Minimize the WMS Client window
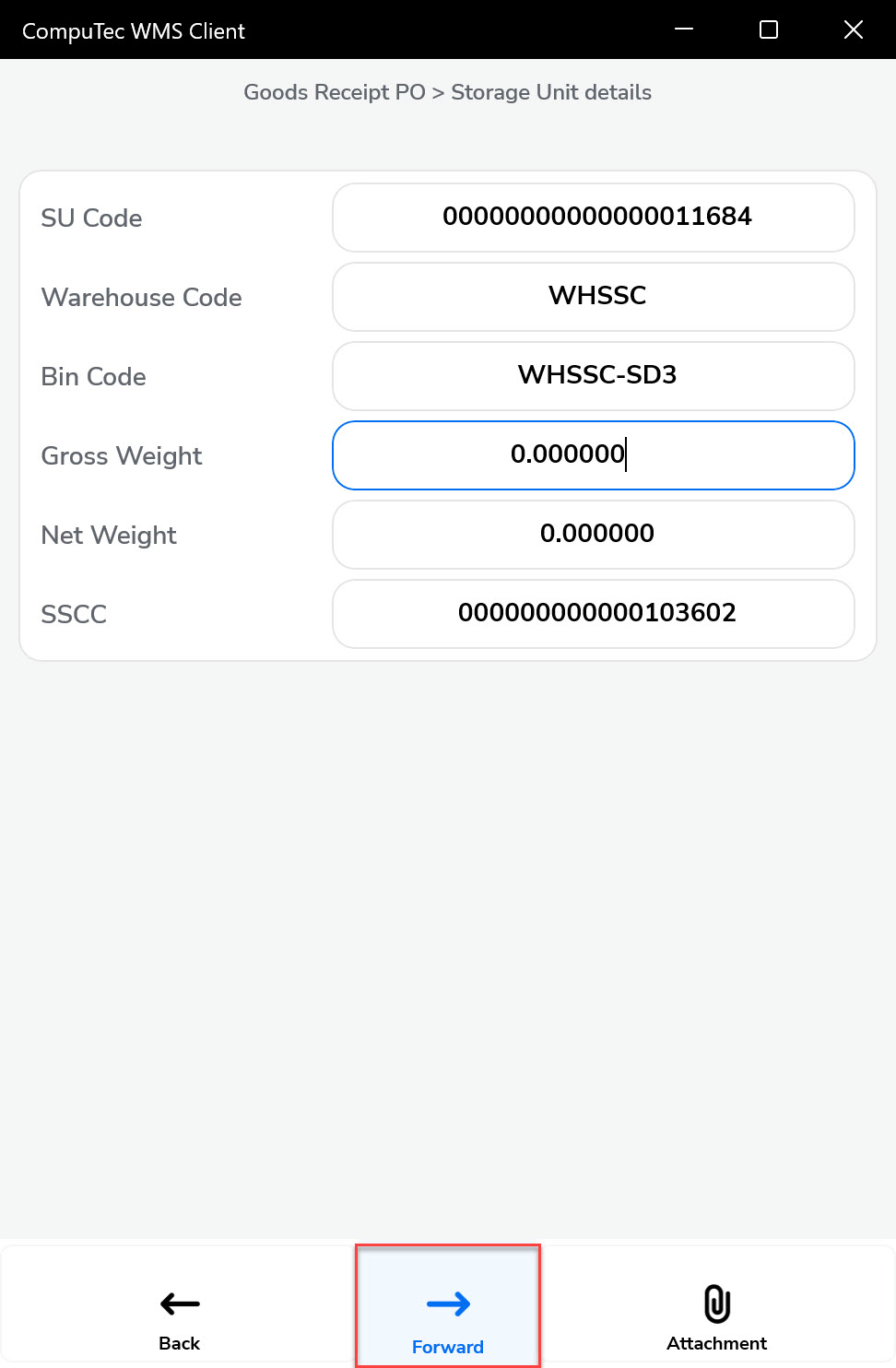Viewport: 896px width, 1368px height. [x=684, y=30]
